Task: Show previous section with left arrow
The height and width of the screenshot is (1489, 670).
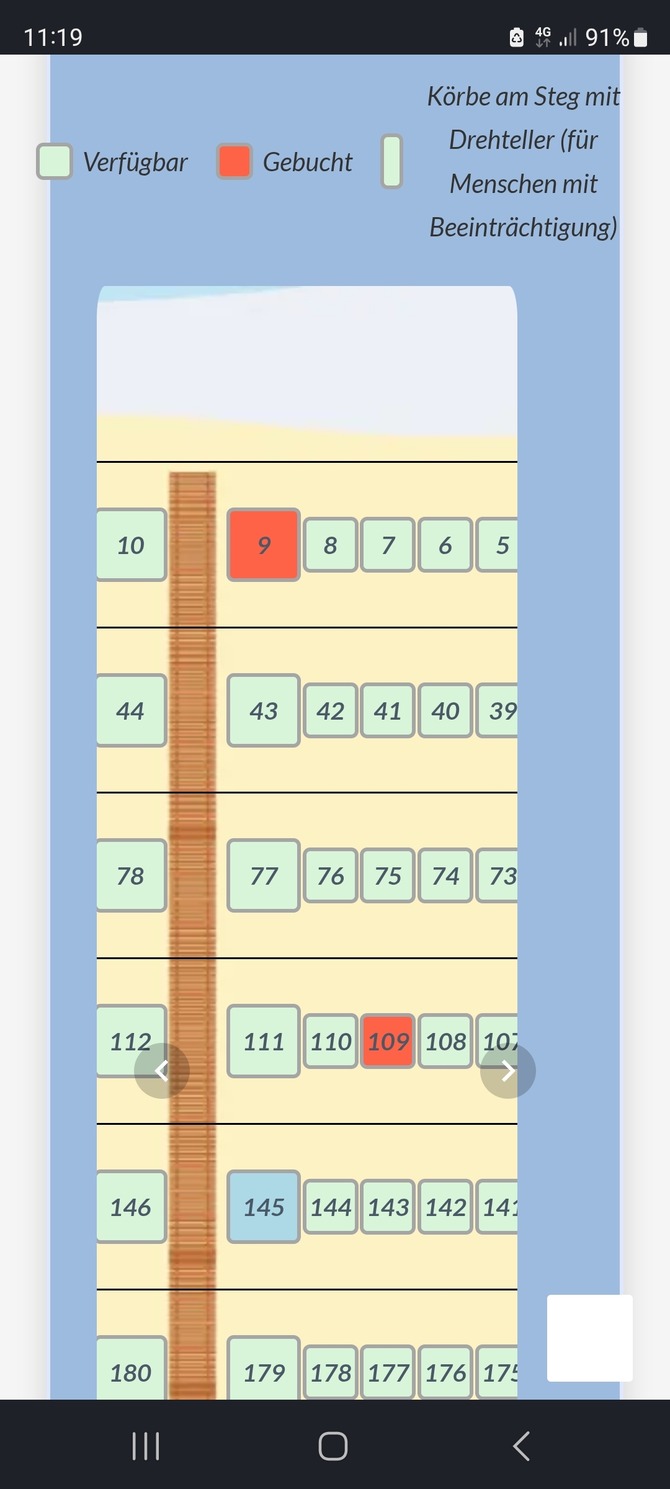Action: pyautogui.click(x=162, y=1071)
